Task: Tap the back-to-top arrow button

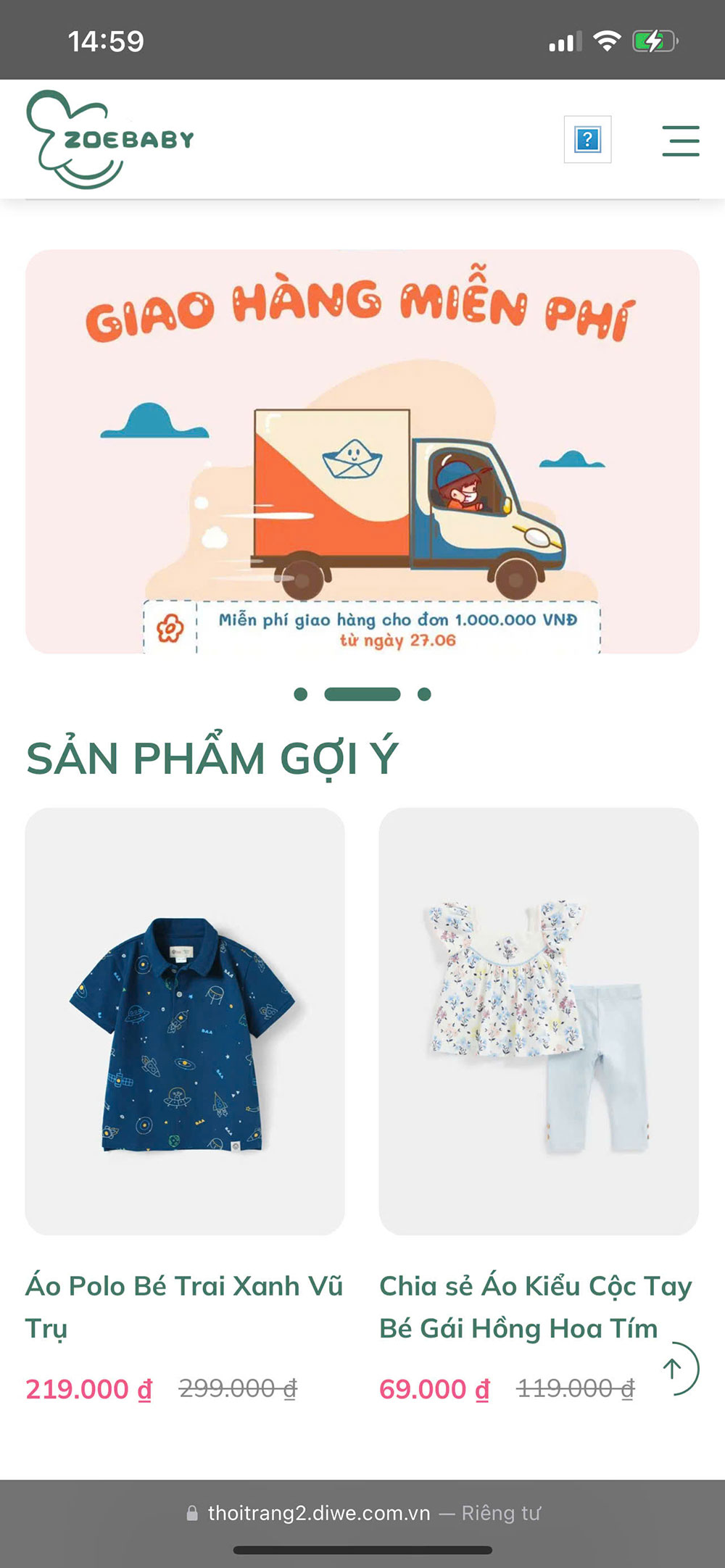Action: tap(673, 1369)
